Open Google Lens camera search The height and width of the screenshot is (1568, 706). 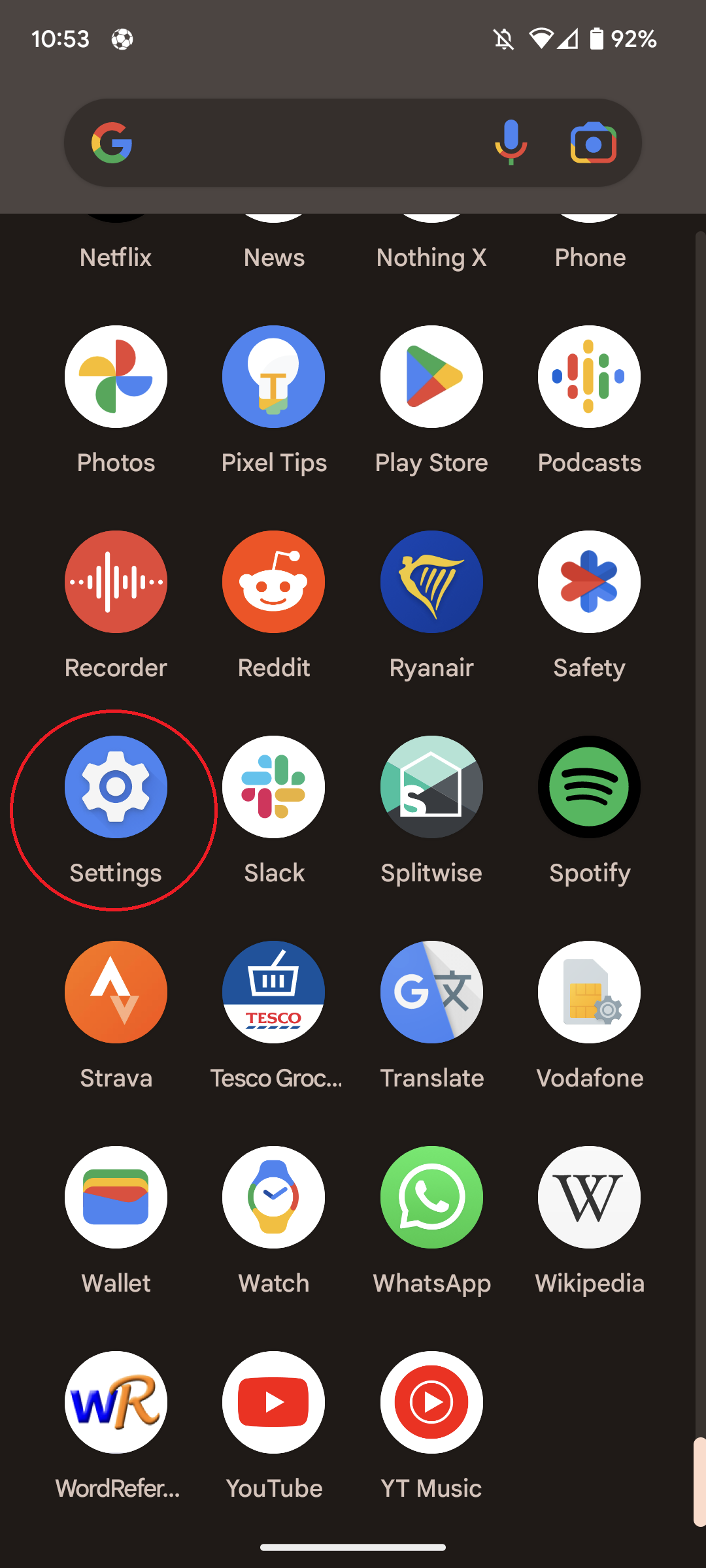pos(593,142)
